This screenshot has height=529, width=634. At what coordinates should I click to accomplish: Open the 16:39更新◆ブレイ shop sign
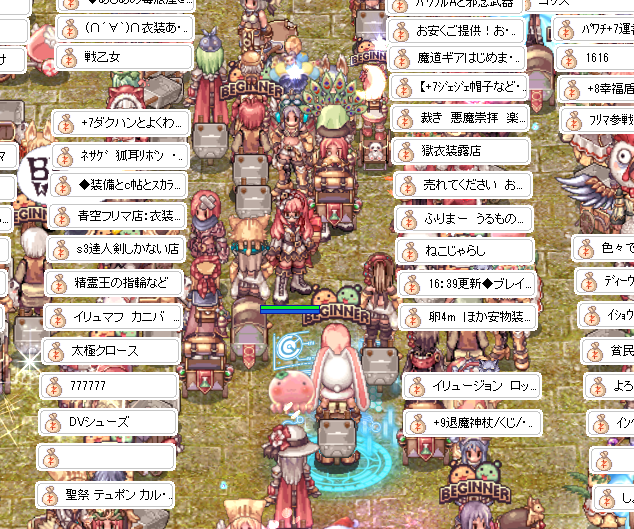click(x=470, y=284)
